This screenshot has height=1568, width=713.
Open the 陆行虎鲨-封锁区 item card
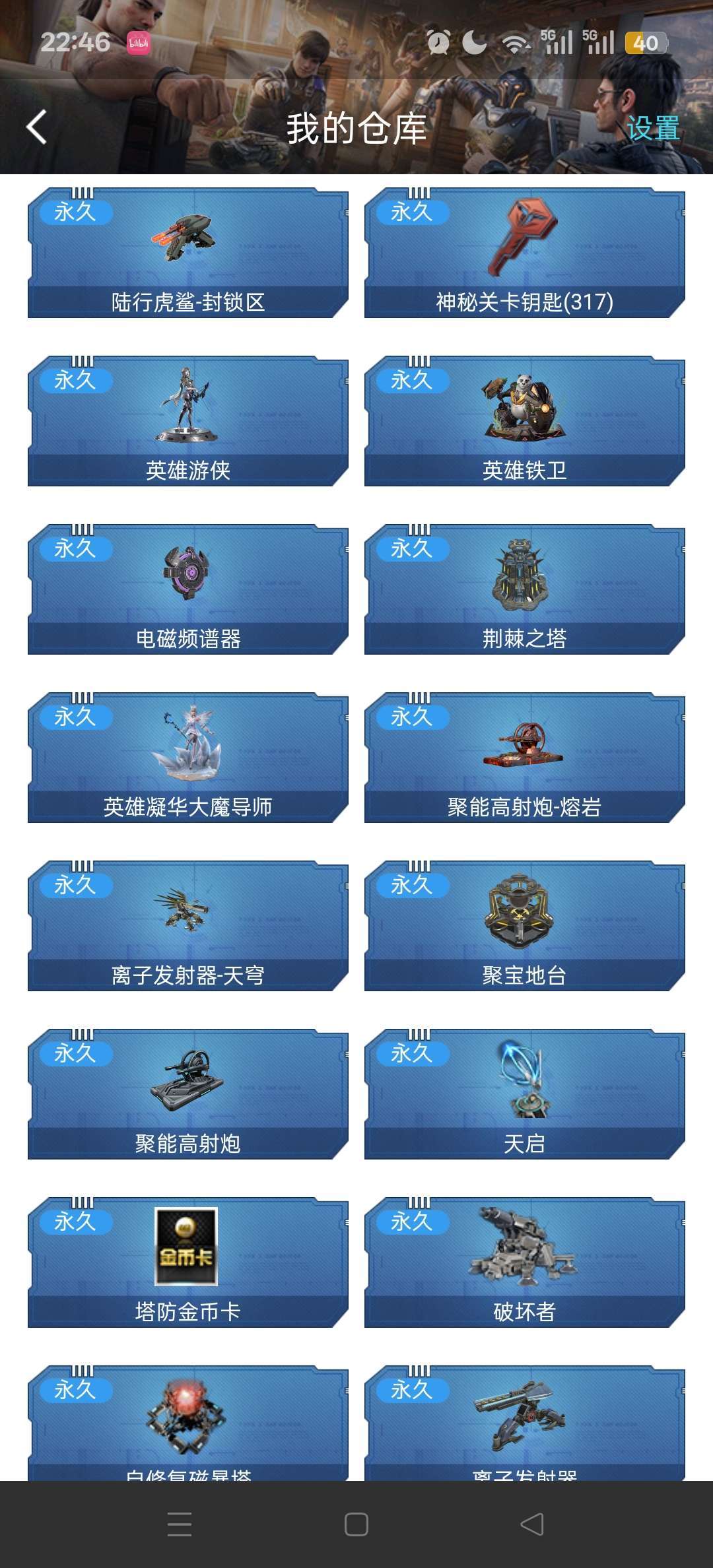pyautogui.click(x=187, y=253)
